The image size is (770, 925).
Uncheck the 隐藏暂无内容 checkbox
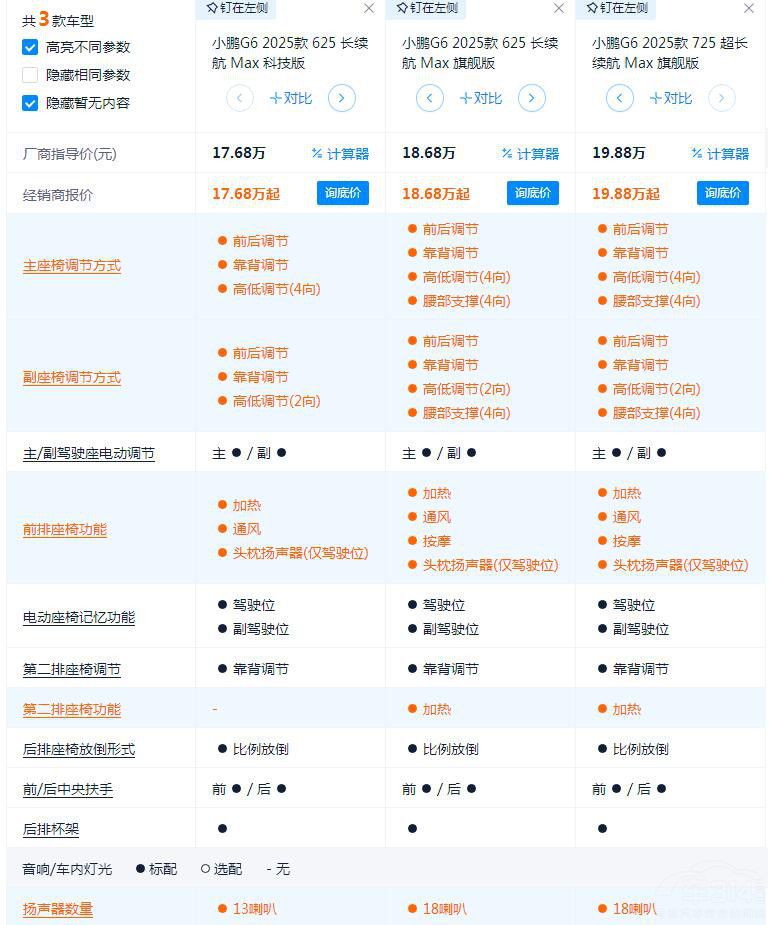click(x=30, y=103)
